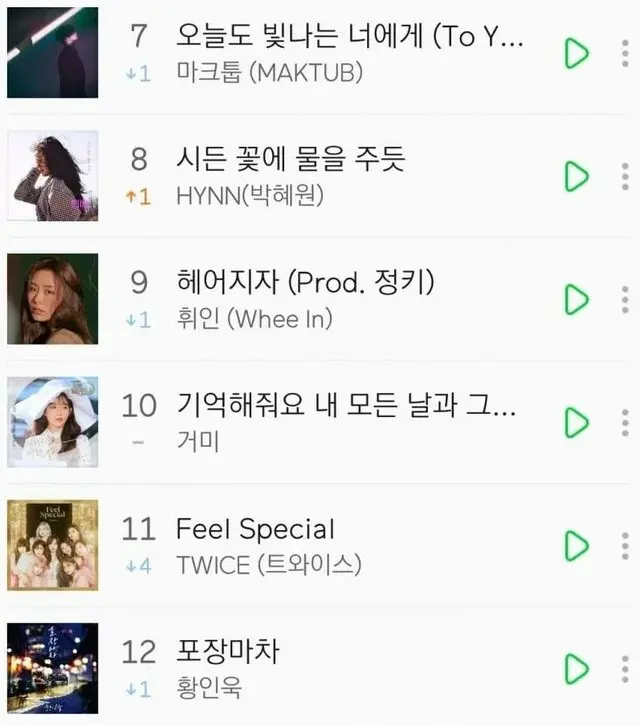
Task: Open 거미's album cover thumbnail
Action: click(53, 422)
